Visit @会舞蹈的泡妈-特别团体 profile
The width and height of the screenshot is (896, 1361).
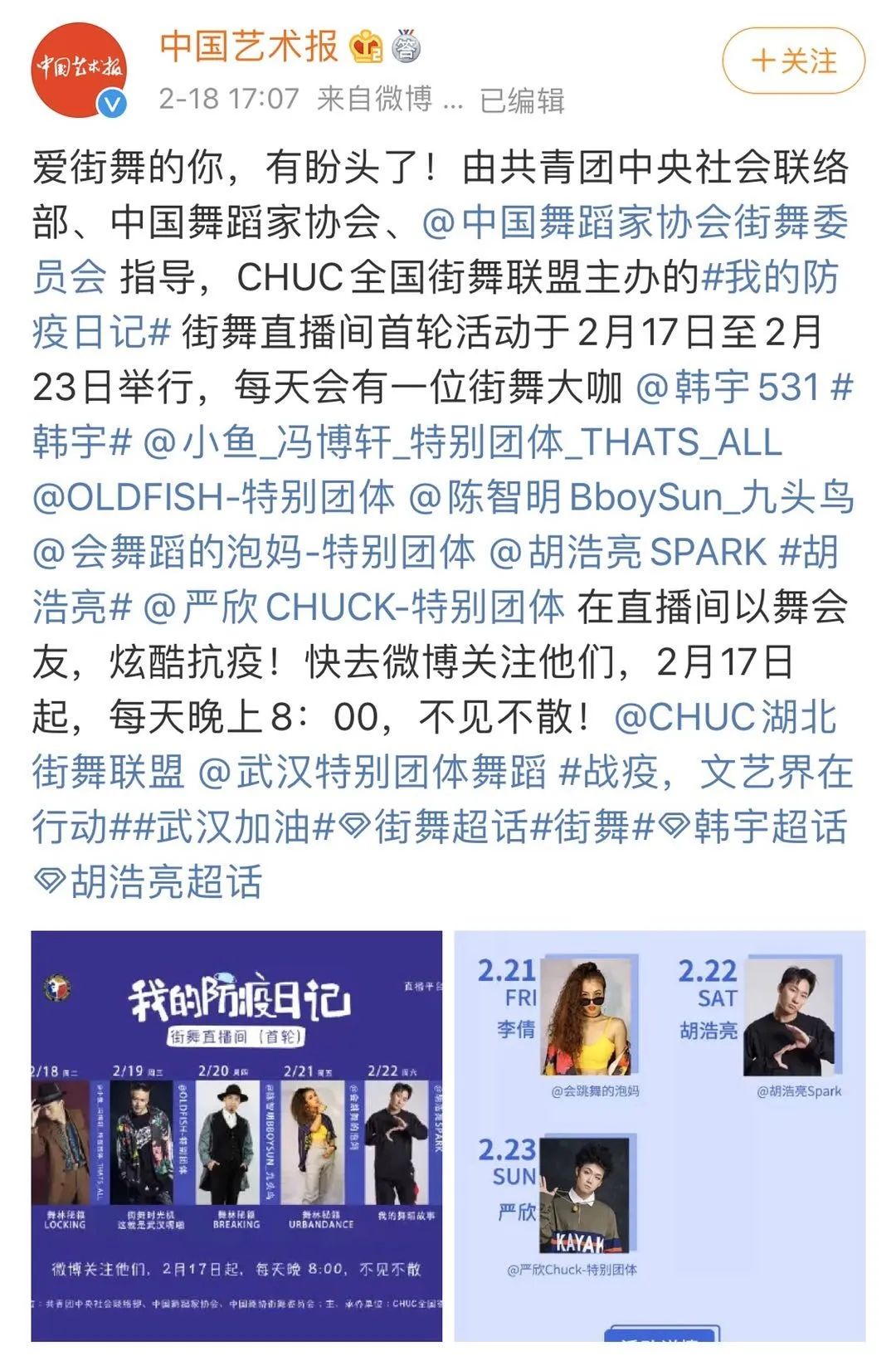[x=254, y=552]
